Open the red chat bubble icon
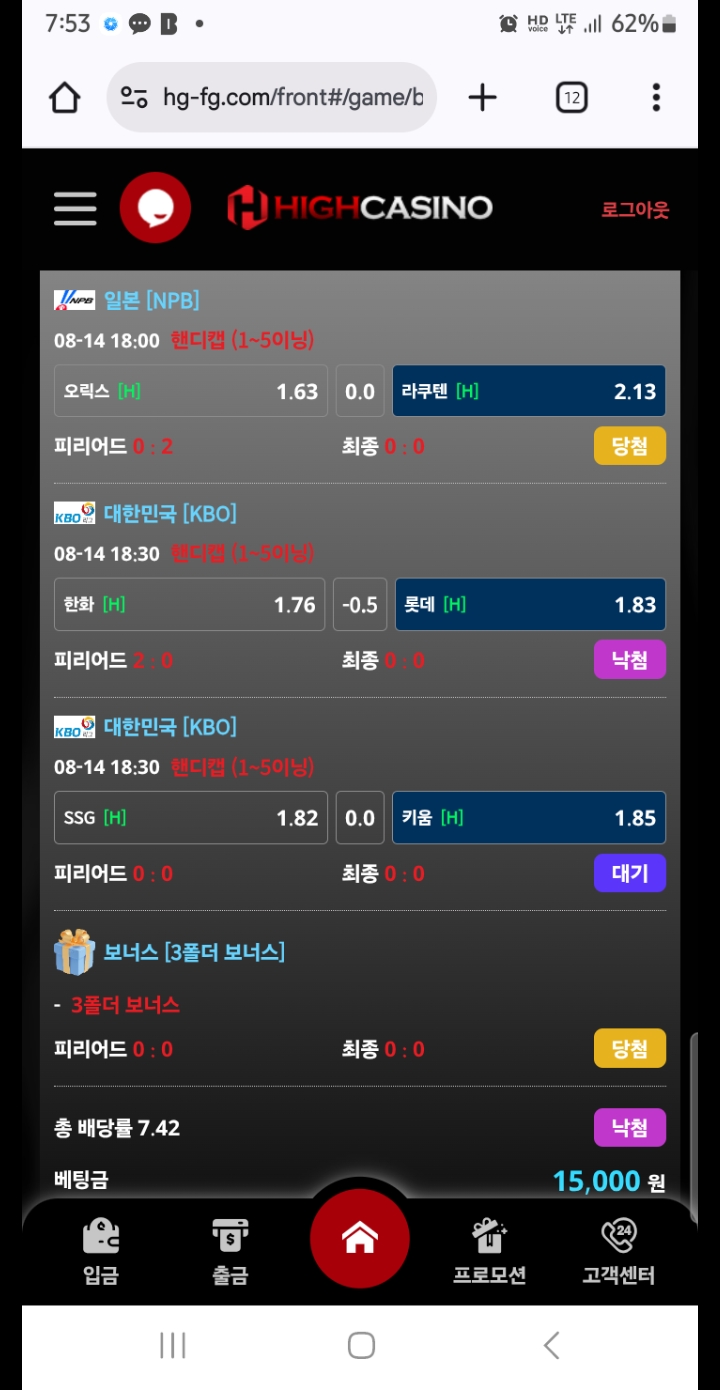Screen dimensions: 720x1390 pos(155,208)
